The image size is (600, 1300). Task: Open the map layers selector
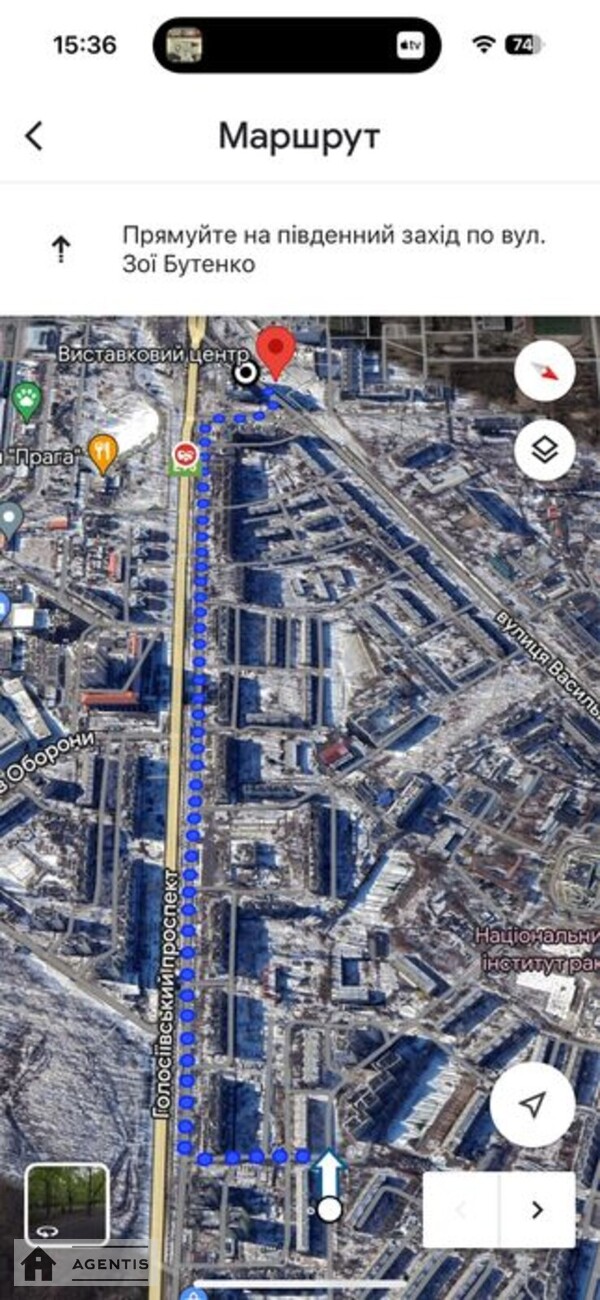545,451
